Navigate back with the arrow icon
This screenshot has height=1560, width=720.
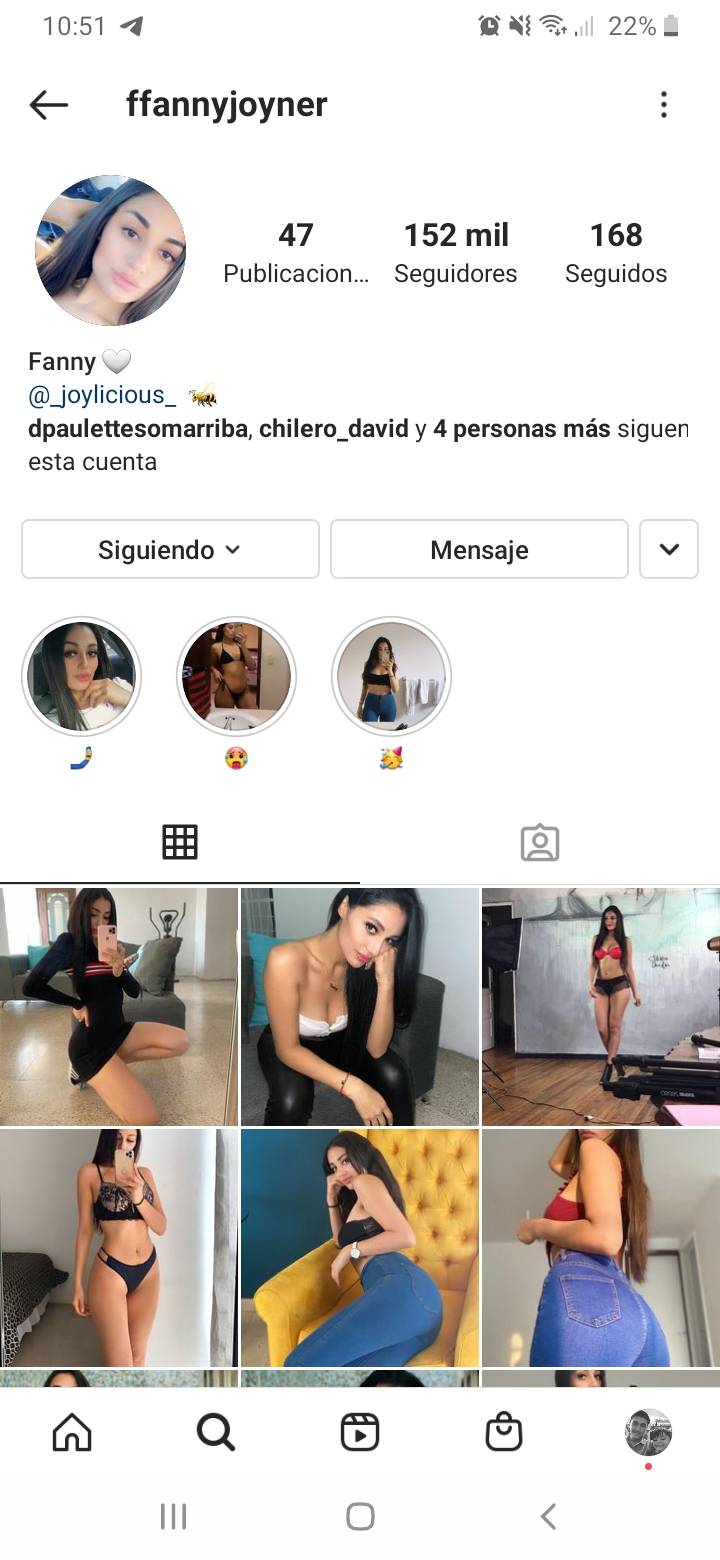click(x=48, y=104)
